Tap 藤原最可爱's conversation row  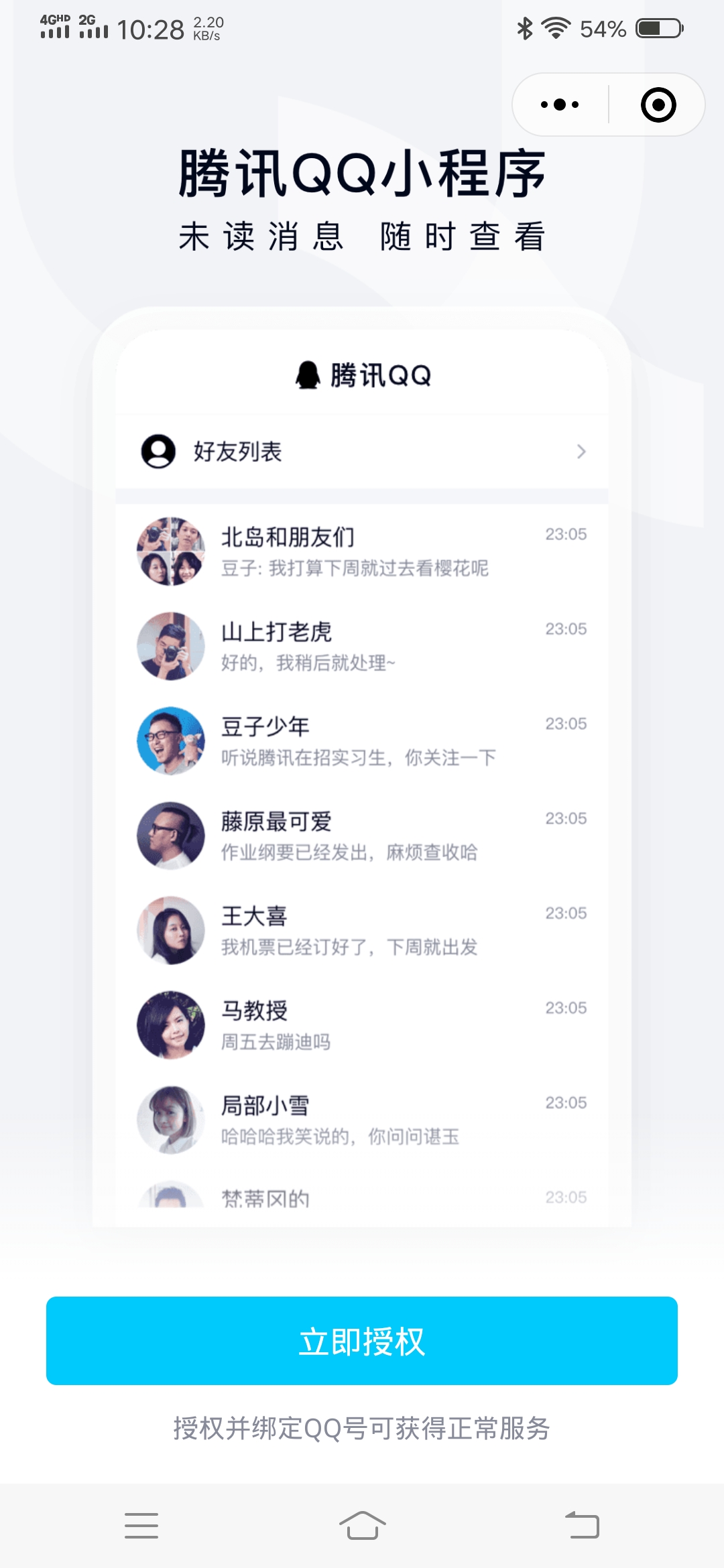coord(362,834)
